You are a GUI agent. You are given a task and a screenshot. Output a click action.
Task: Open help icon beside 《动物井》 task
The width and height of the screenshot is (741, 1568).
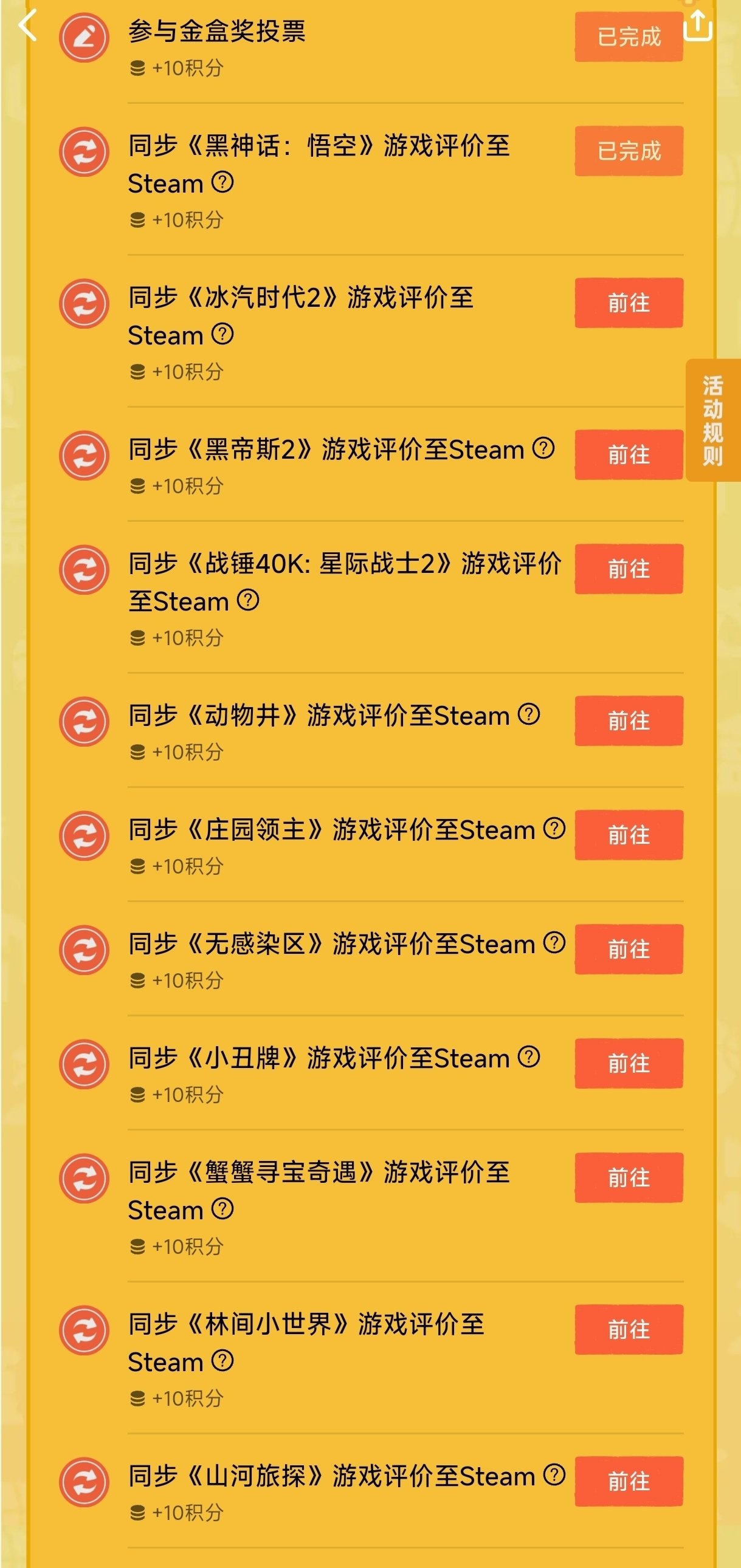click(528, 714)
